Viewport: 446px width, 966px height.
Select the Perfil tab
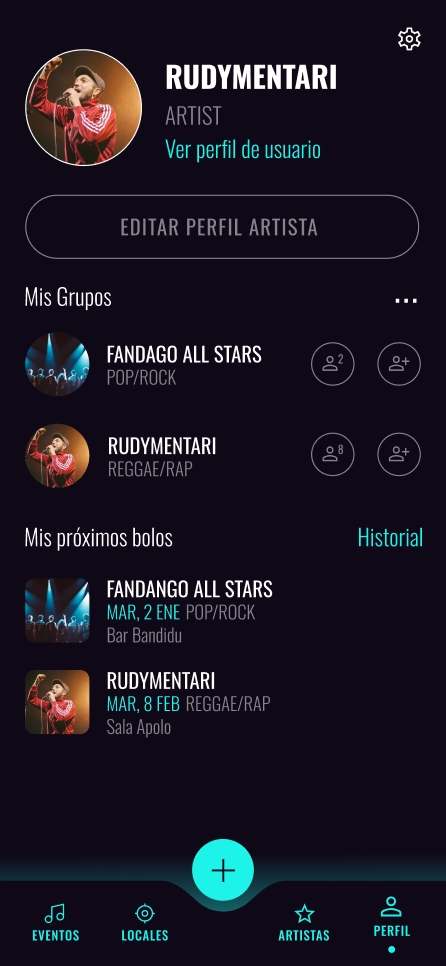point(391,919)
